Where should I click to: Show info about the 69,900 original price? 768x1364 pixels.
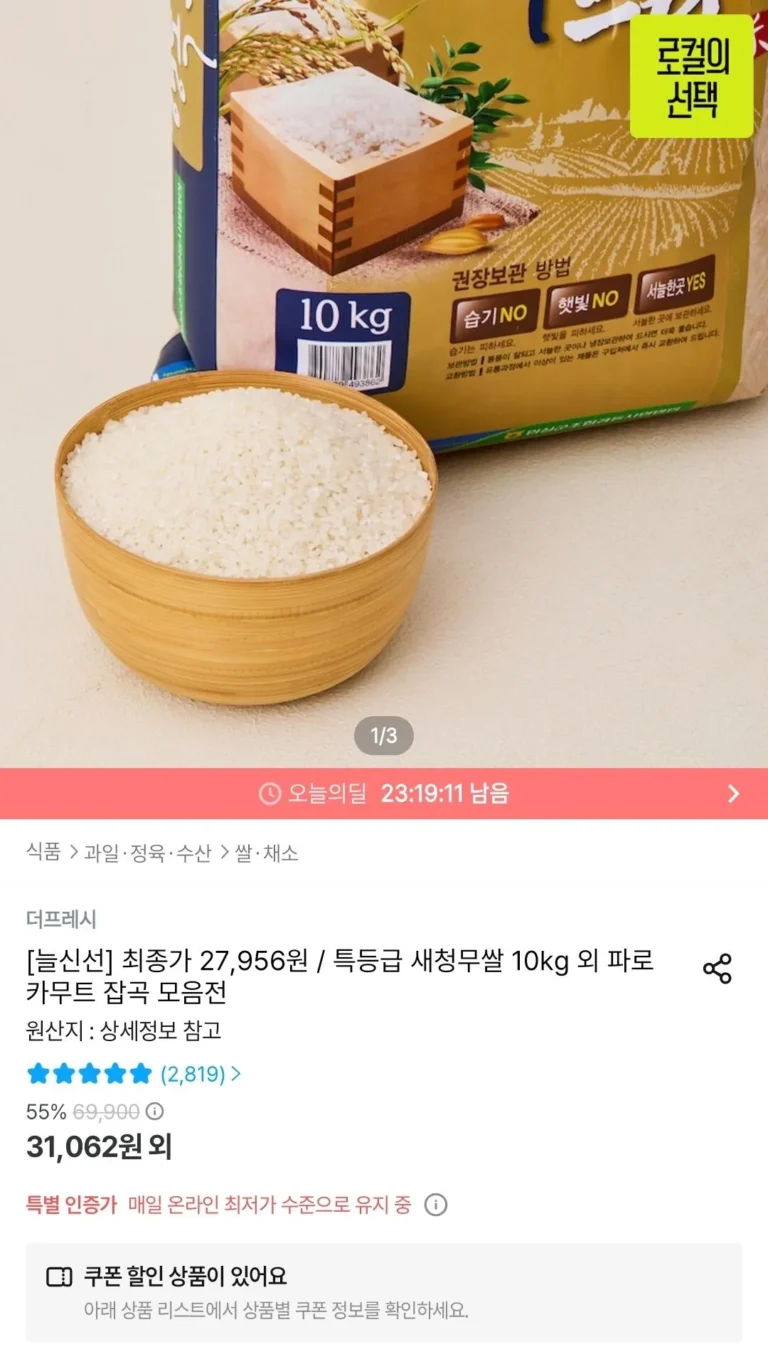(155, 1111)
